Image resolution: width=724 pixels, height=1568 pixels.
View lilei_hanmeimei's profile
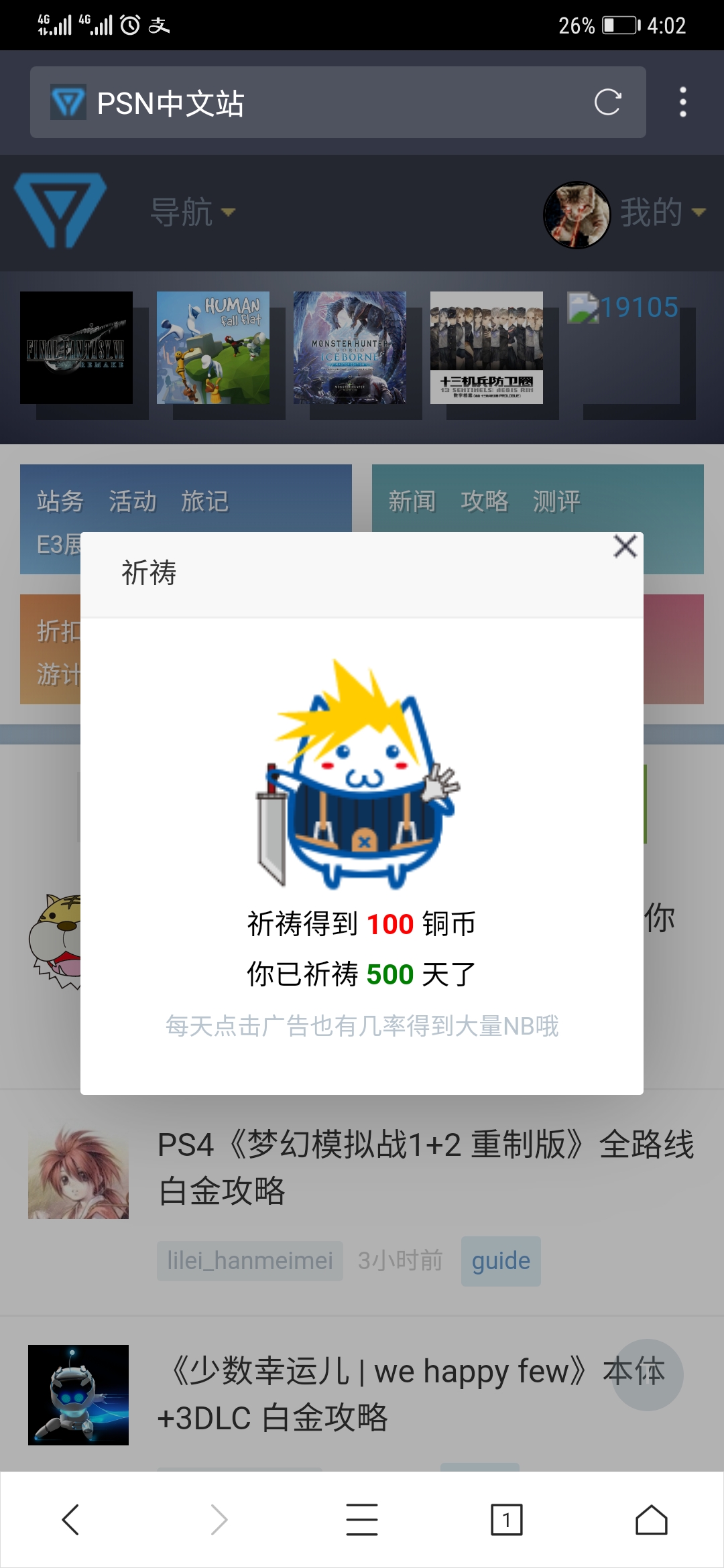click(x=250, y=1261)
